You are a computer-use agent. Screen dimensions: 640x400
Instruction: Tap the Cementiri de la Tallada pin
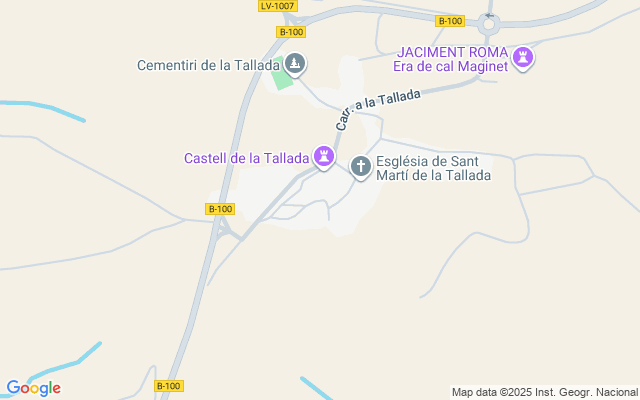295,66
